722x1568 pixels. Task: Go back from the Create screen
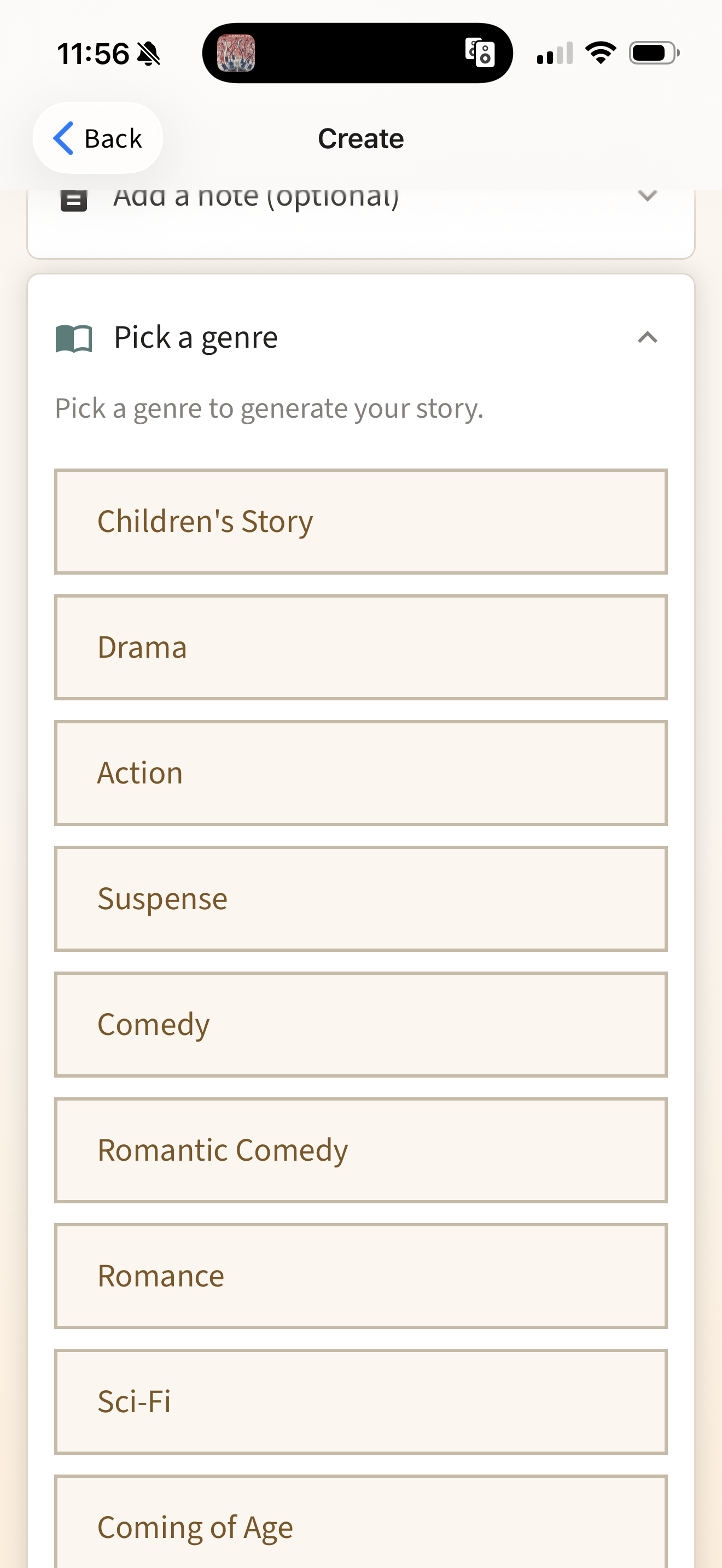click(x=97, y=138)
